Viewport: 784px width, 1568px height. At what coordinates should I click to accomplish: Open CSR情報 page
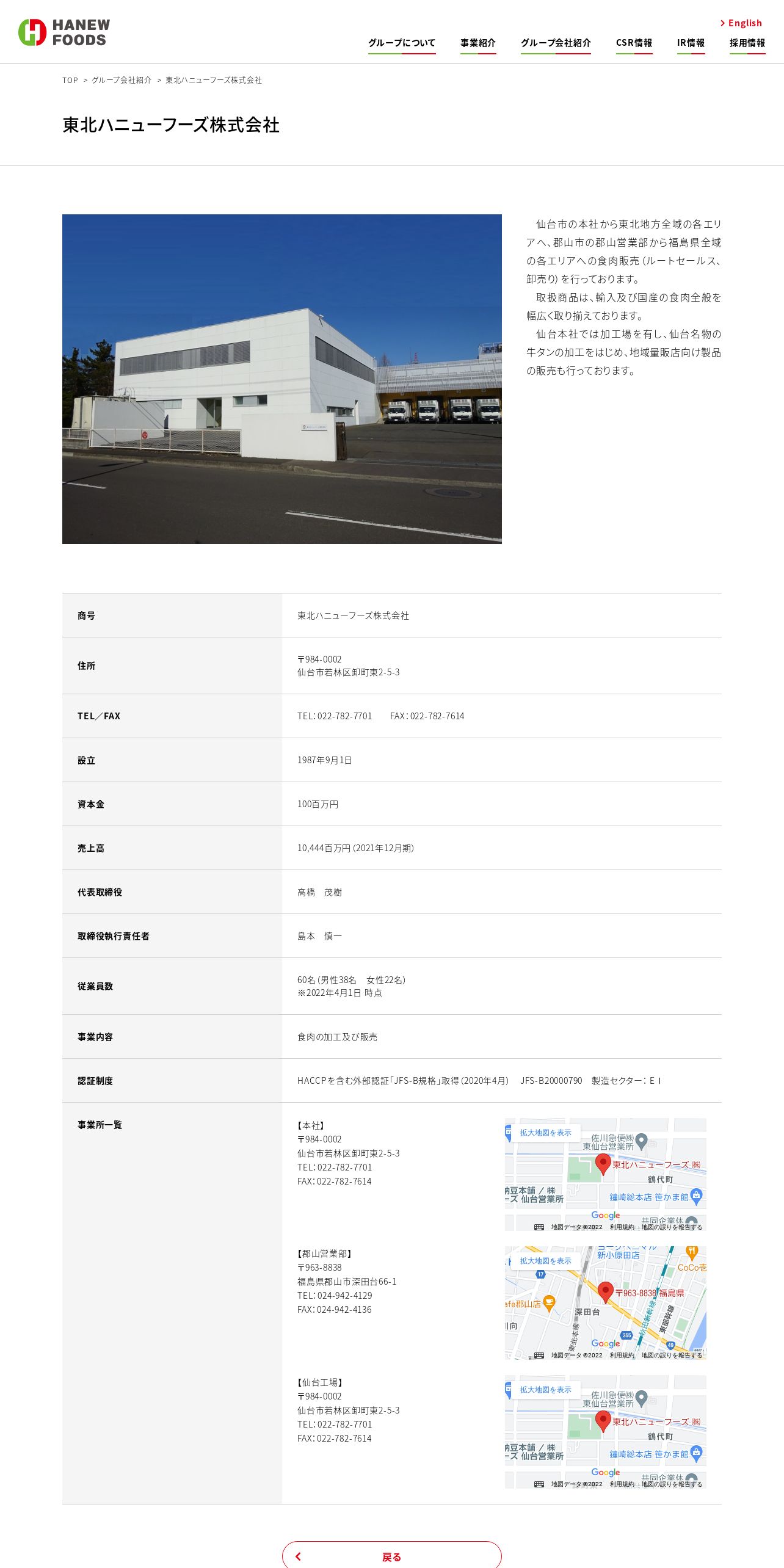coord(634,43)
